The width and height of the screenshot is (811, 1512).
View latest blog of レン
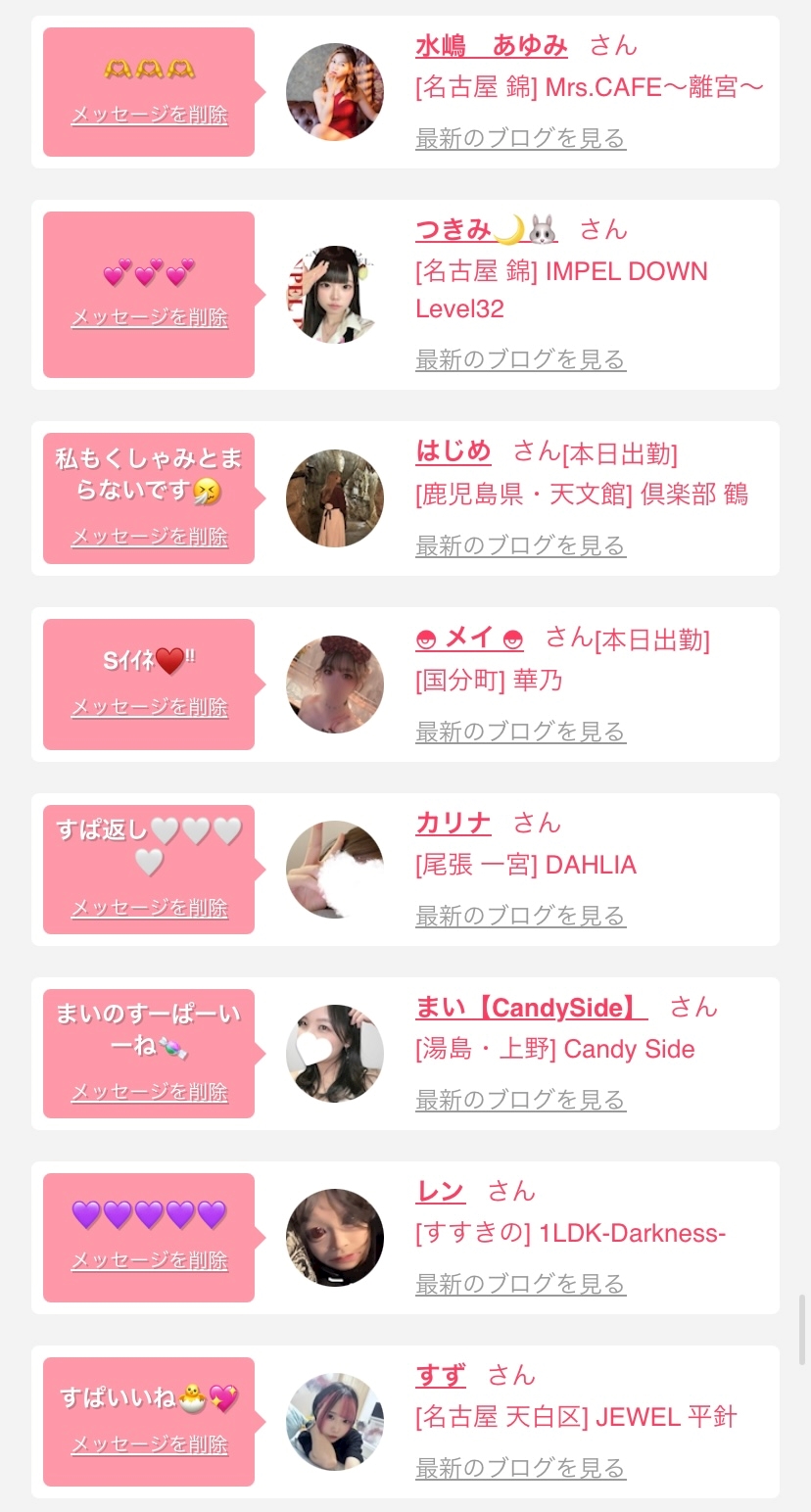click(x=520, y=1285)
